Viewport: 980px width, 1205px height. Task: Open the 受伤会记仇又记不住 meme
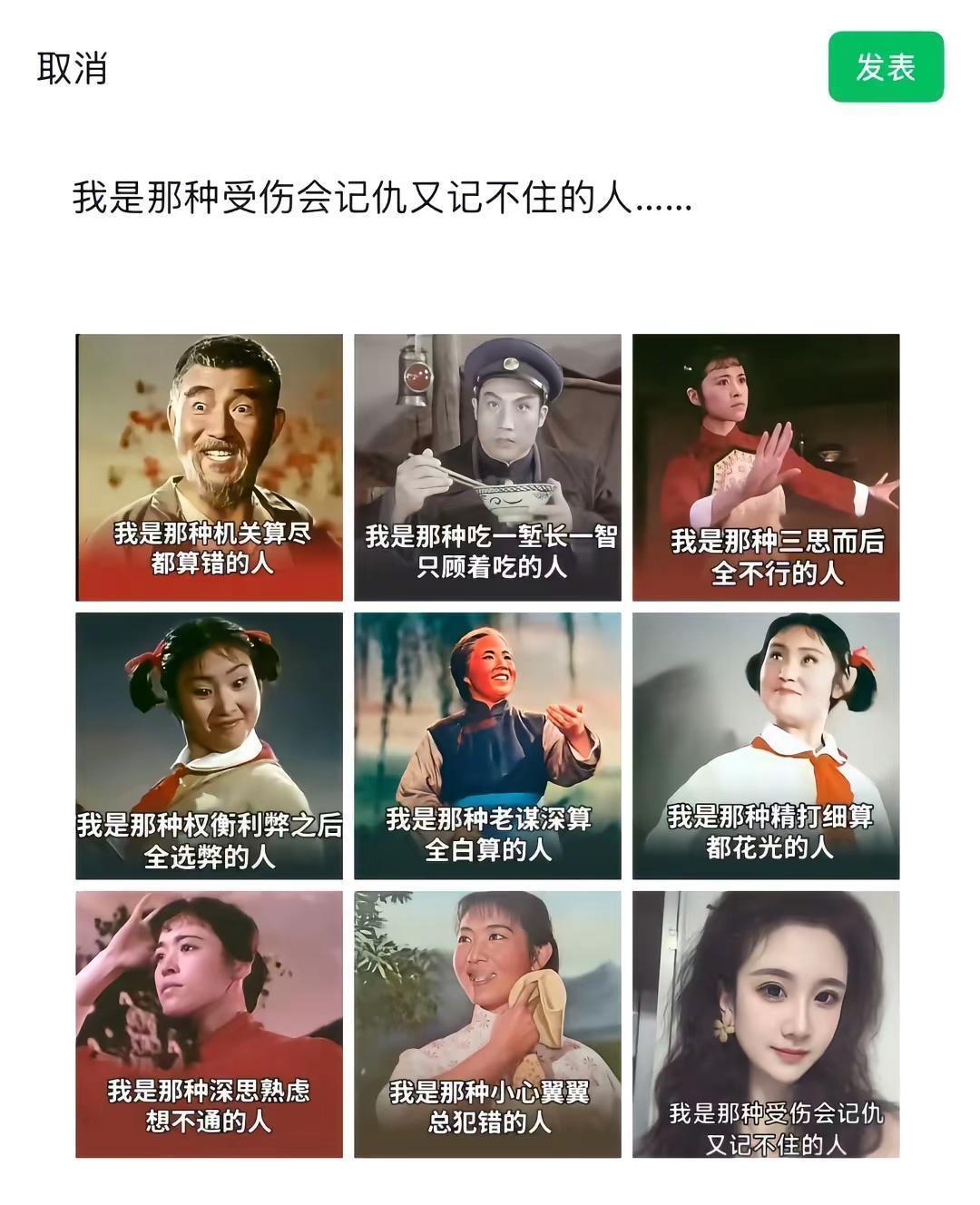[x=767, y=1025]
